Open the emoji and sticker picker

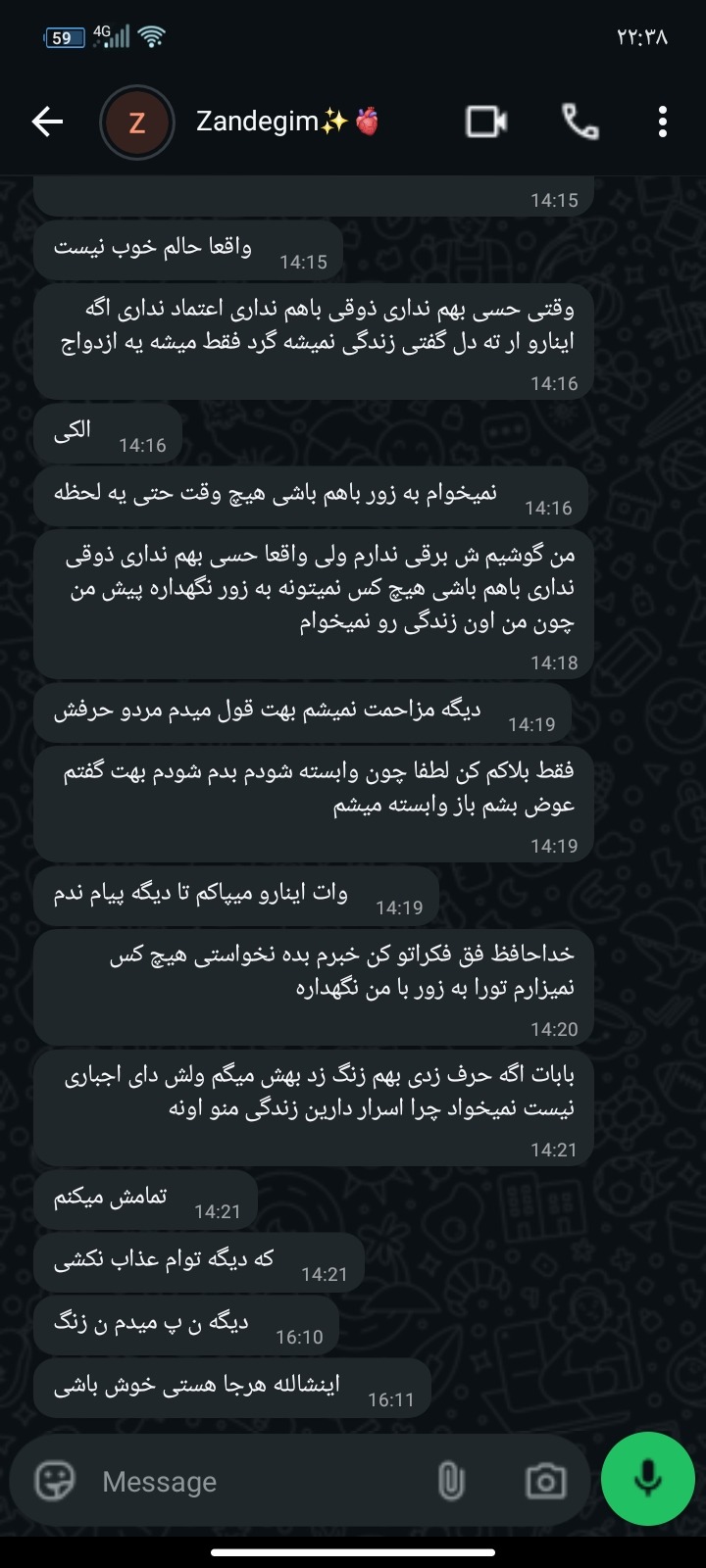[x=55, y=1480]
